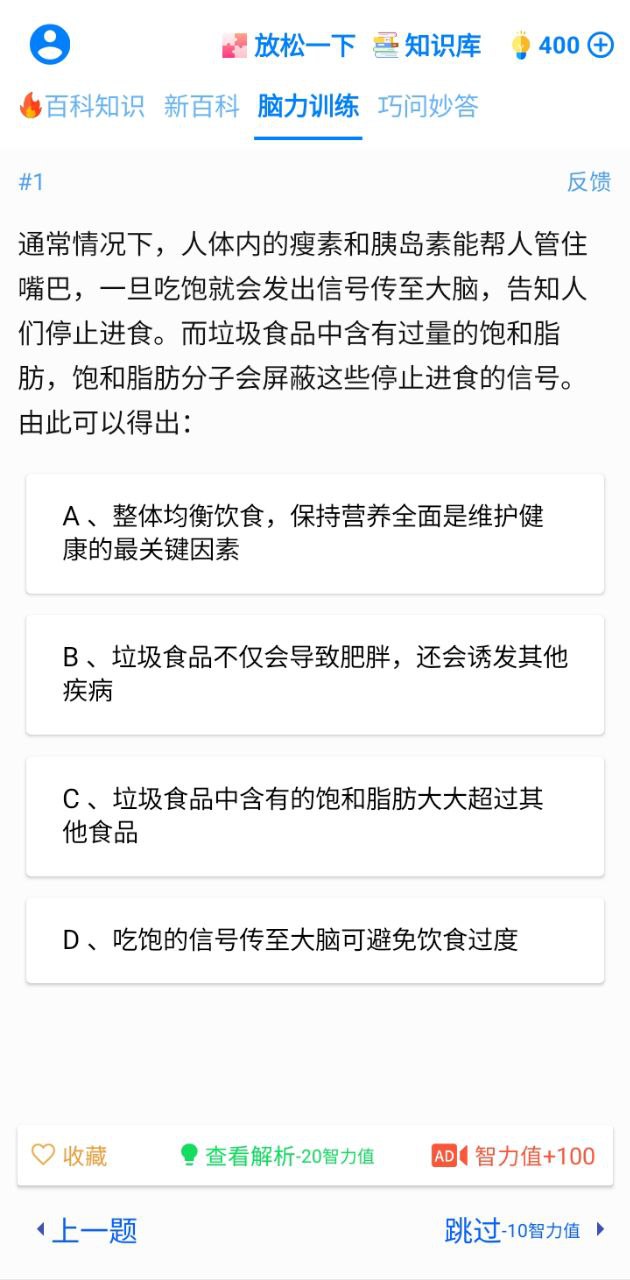Choose answer C about 饱和脂肪超过其他食品

(315, 816)
